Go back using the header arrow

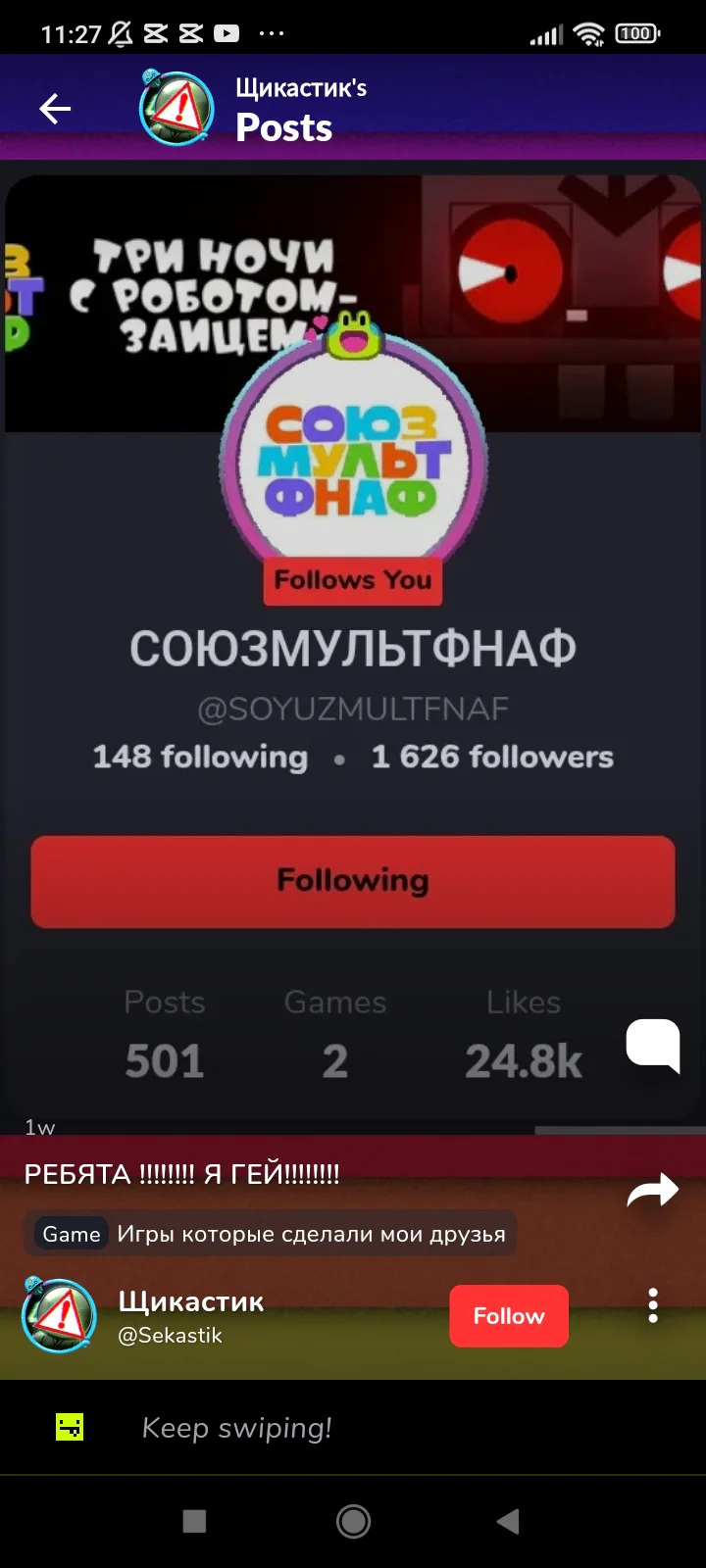[x=55, y=109]
